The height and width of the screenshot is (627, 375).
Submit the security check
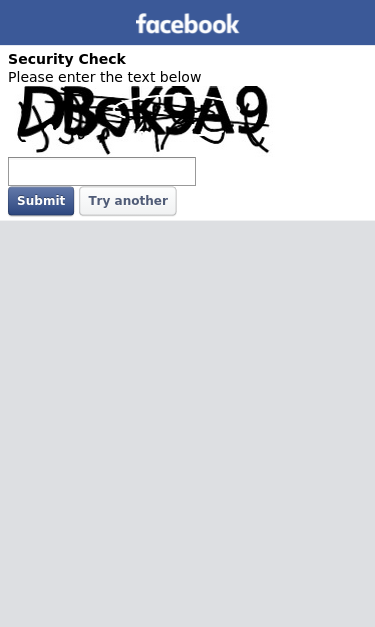click(x=41, y=201)
